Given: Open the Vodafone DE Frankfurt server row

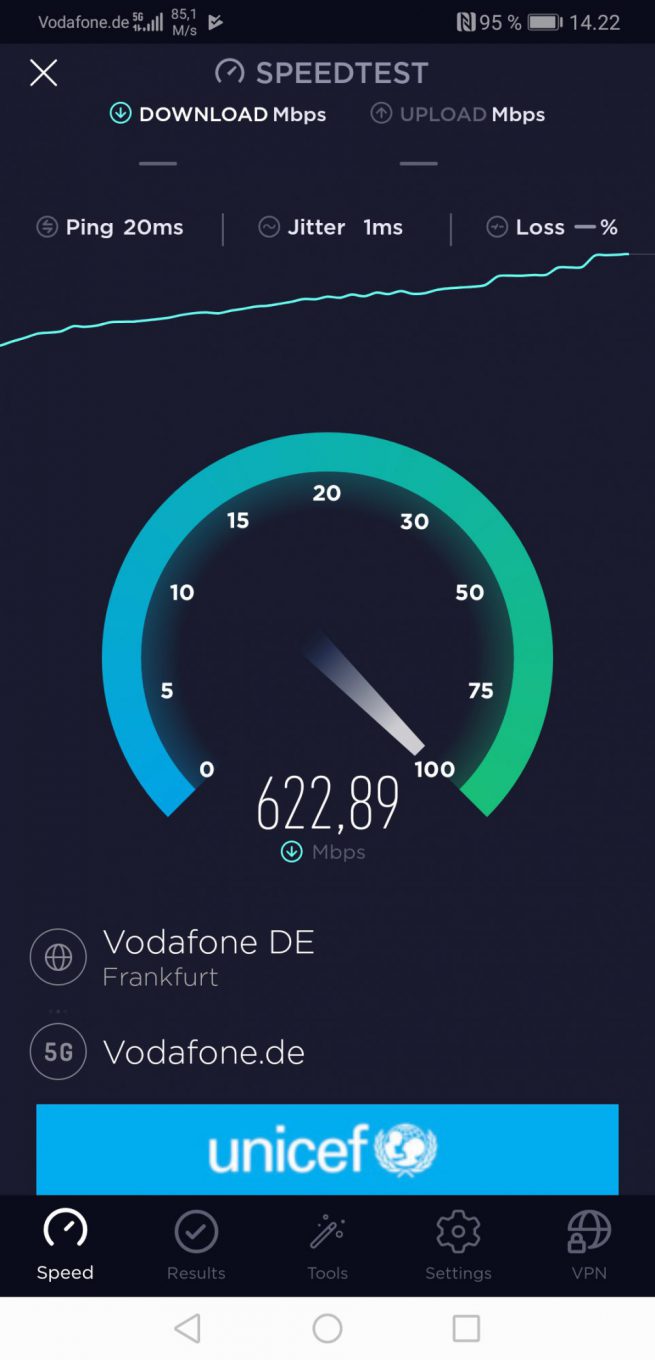Looking at the screenshot, I should (208, 957).
